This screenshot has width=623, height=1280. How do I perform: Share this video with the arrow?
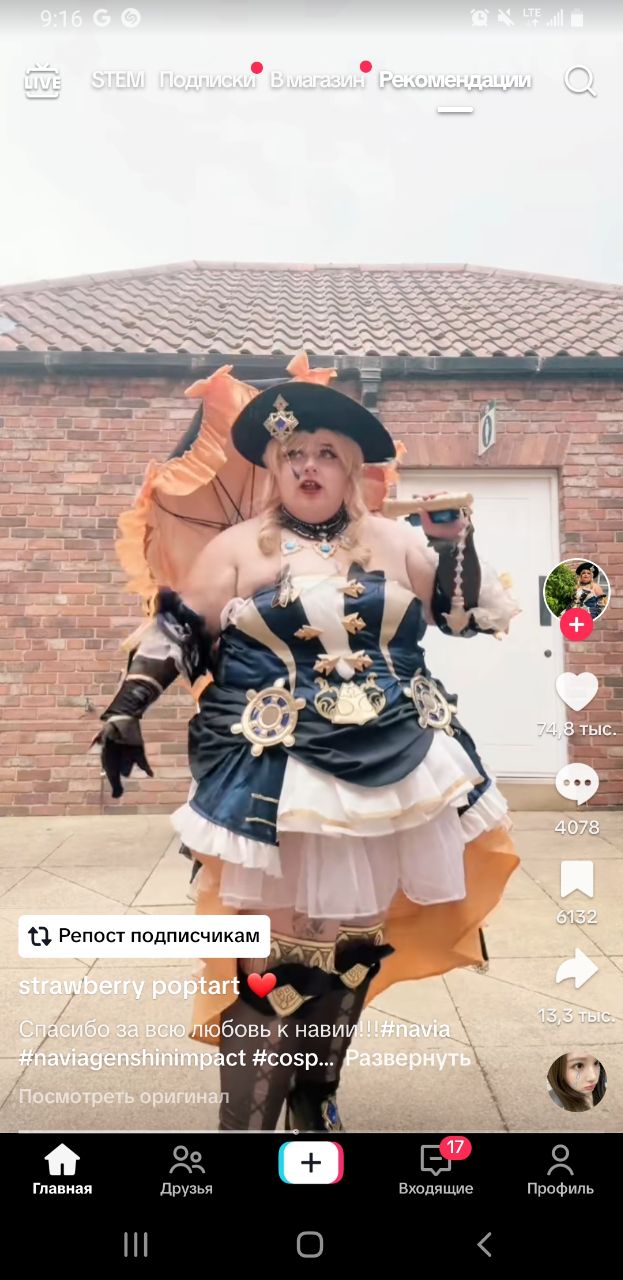(x=576, y=969)
